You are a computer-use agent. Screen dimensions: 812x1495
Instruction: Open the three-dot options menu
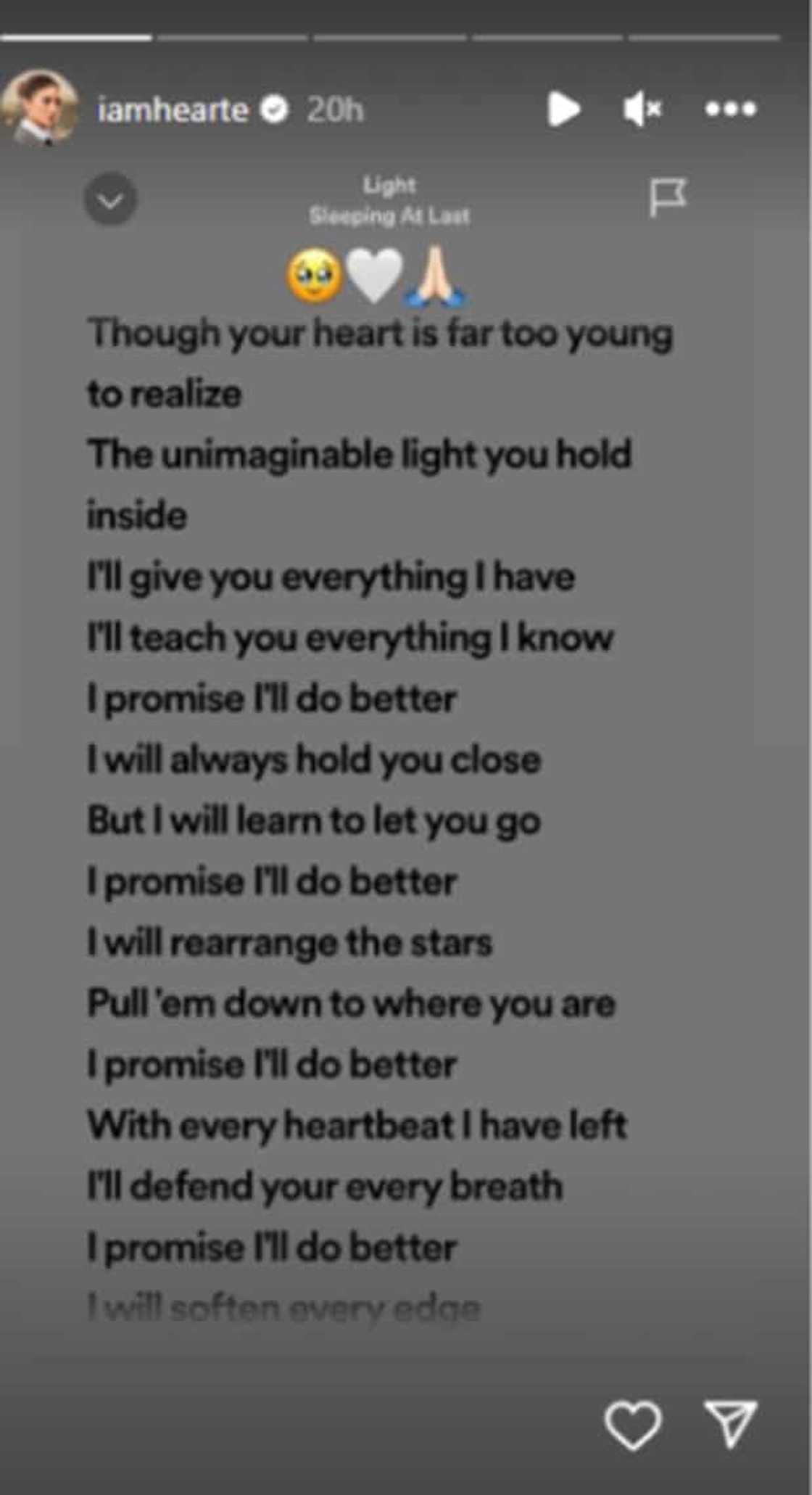pyautogui.click(x=731, y=109)
